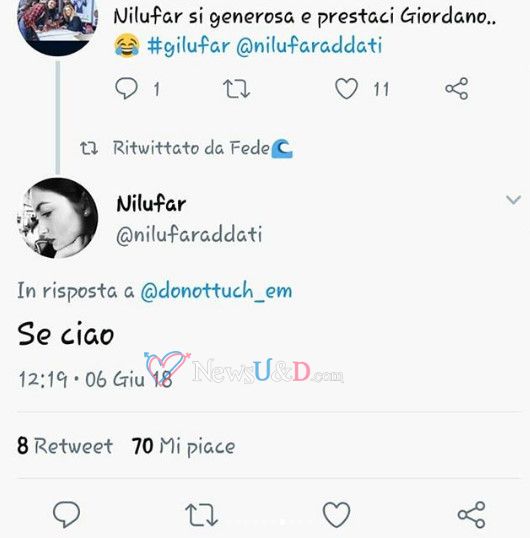530x538 pixels.
Task: Like Nilufar's "Se ciao" tweet
Action: 337,514
